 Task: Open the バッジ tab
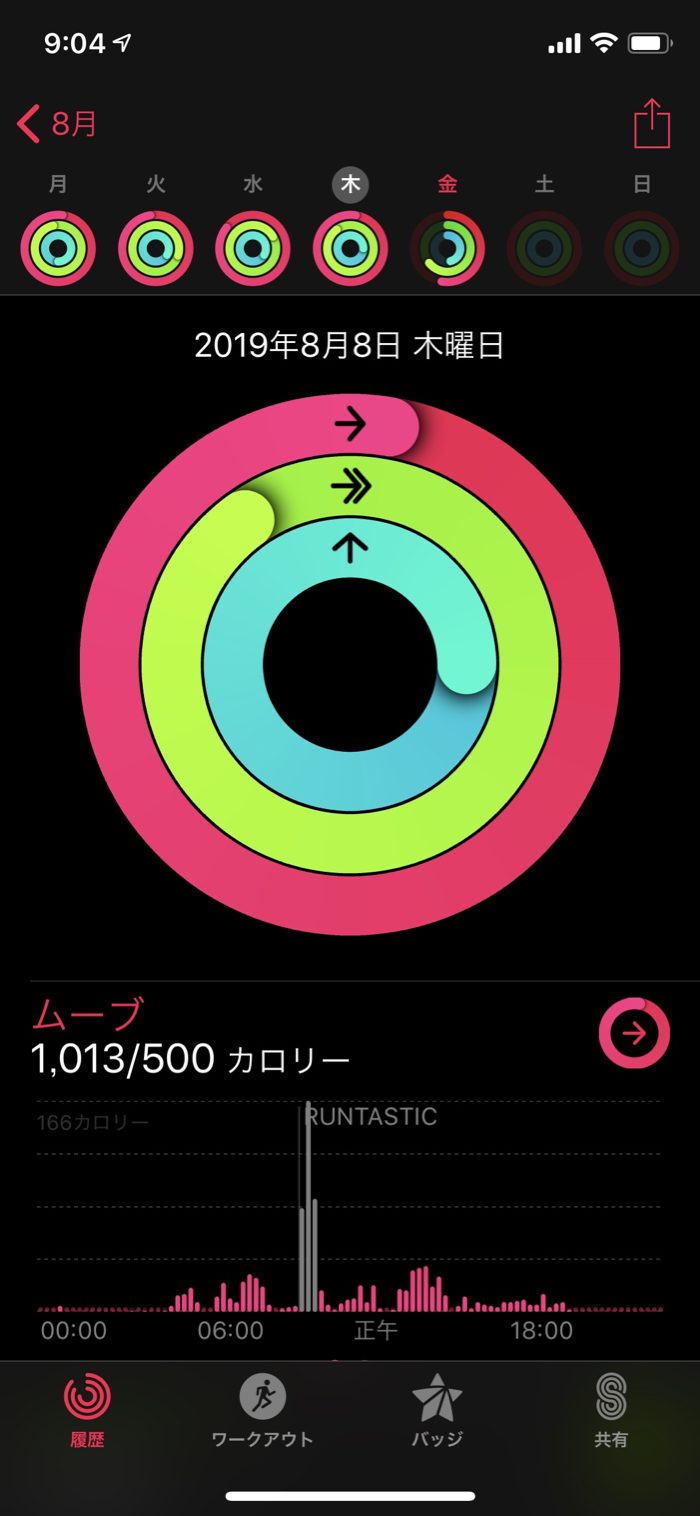437,1410
